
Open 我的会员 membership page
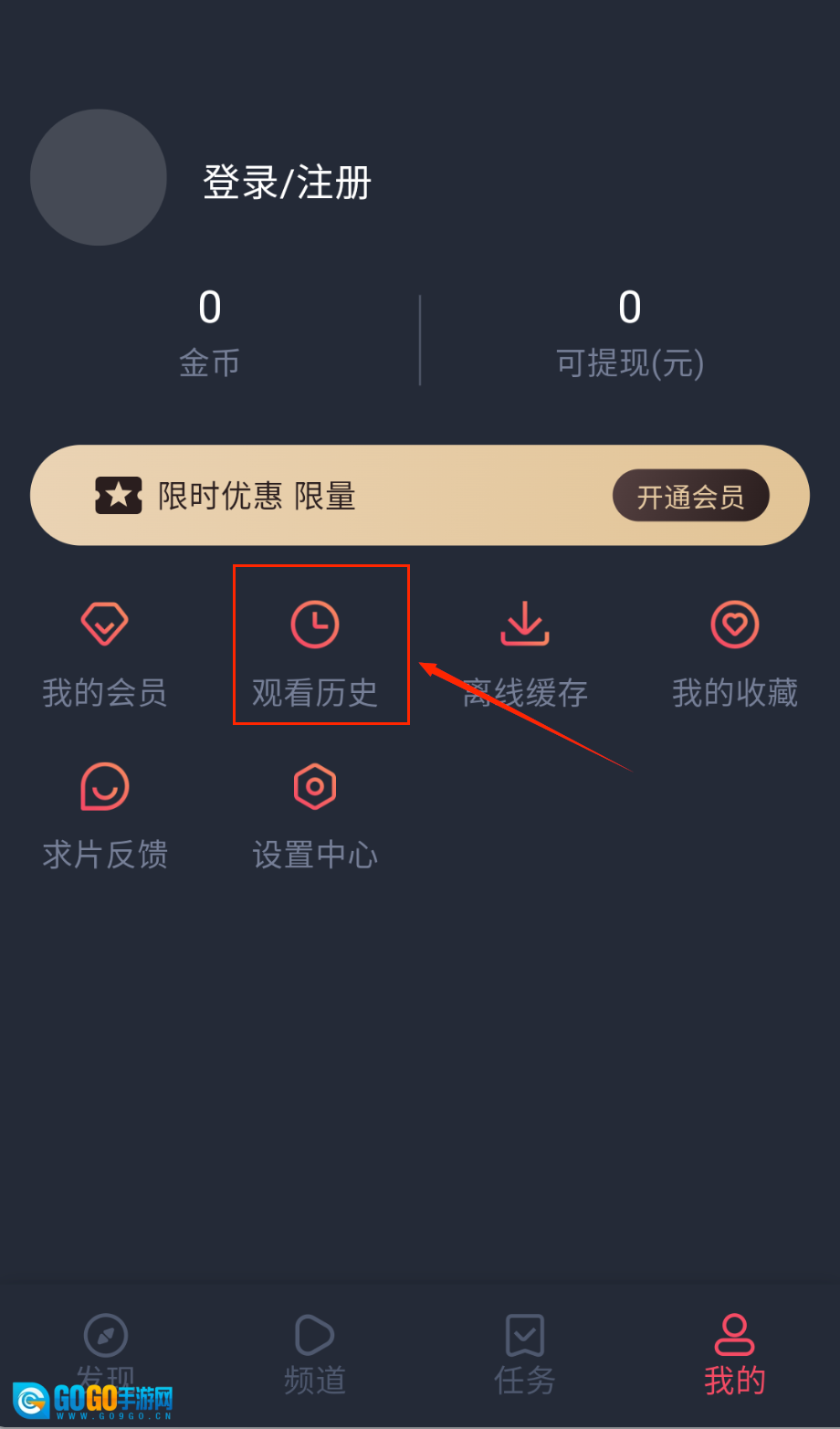[105, 653]
